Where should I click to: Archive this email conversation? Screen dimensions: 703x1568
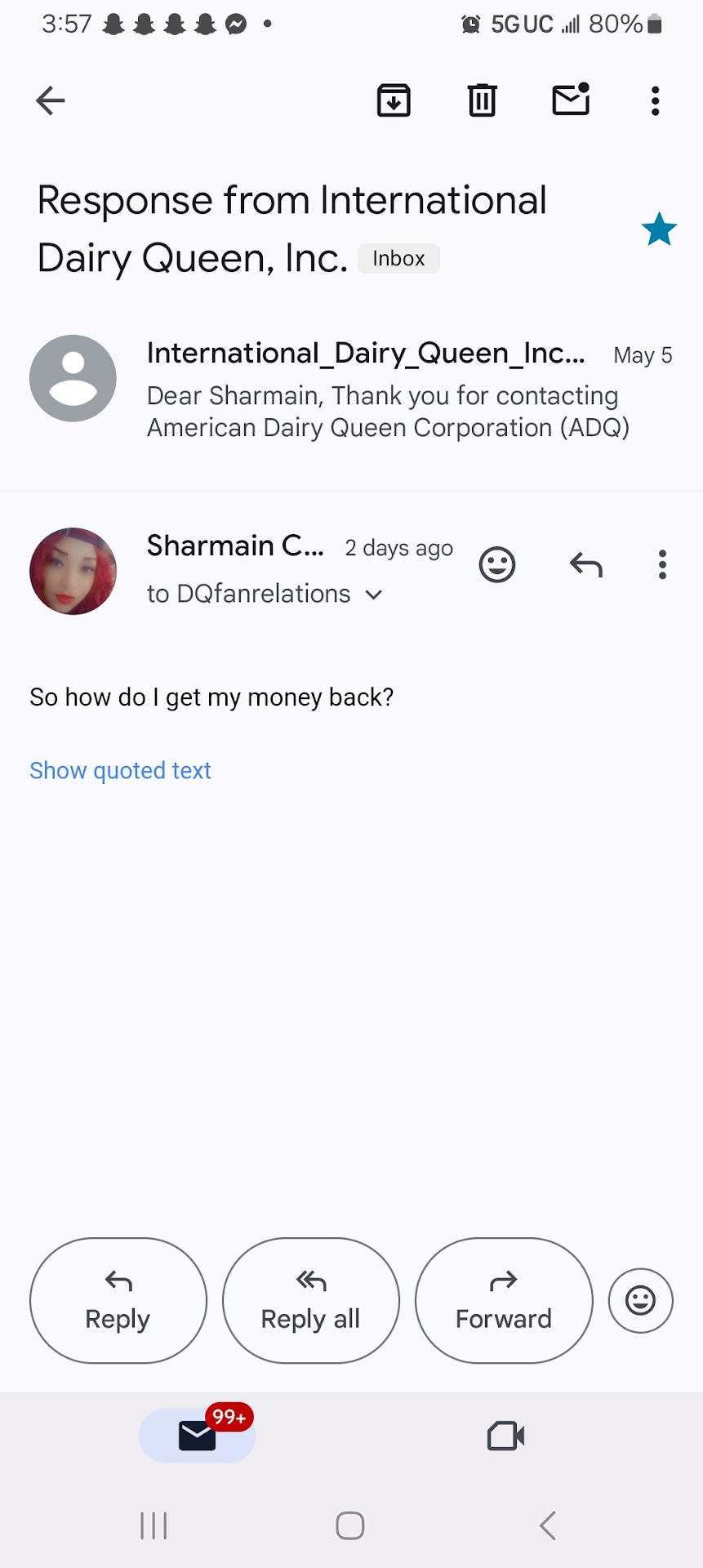pyautogui.click(x=394, y=100)
